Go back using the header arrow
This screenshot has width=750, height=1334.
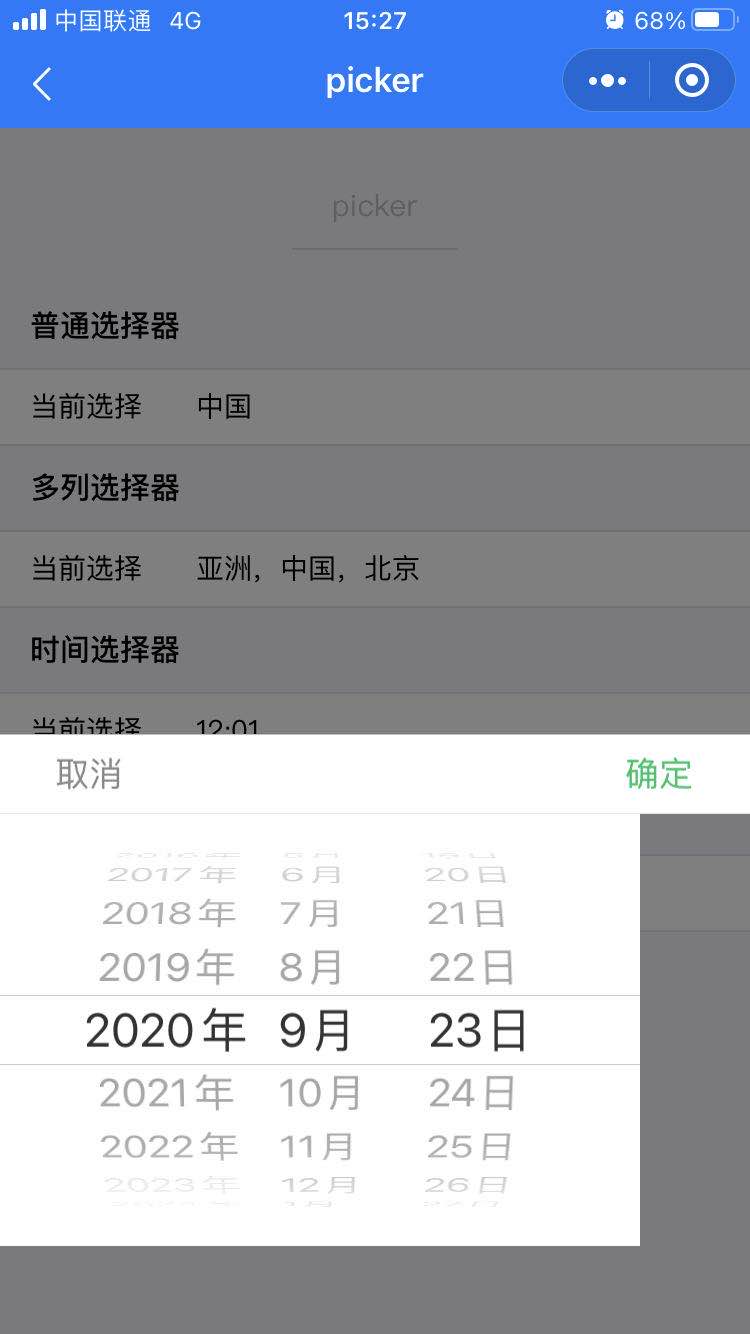pos(42,84)
